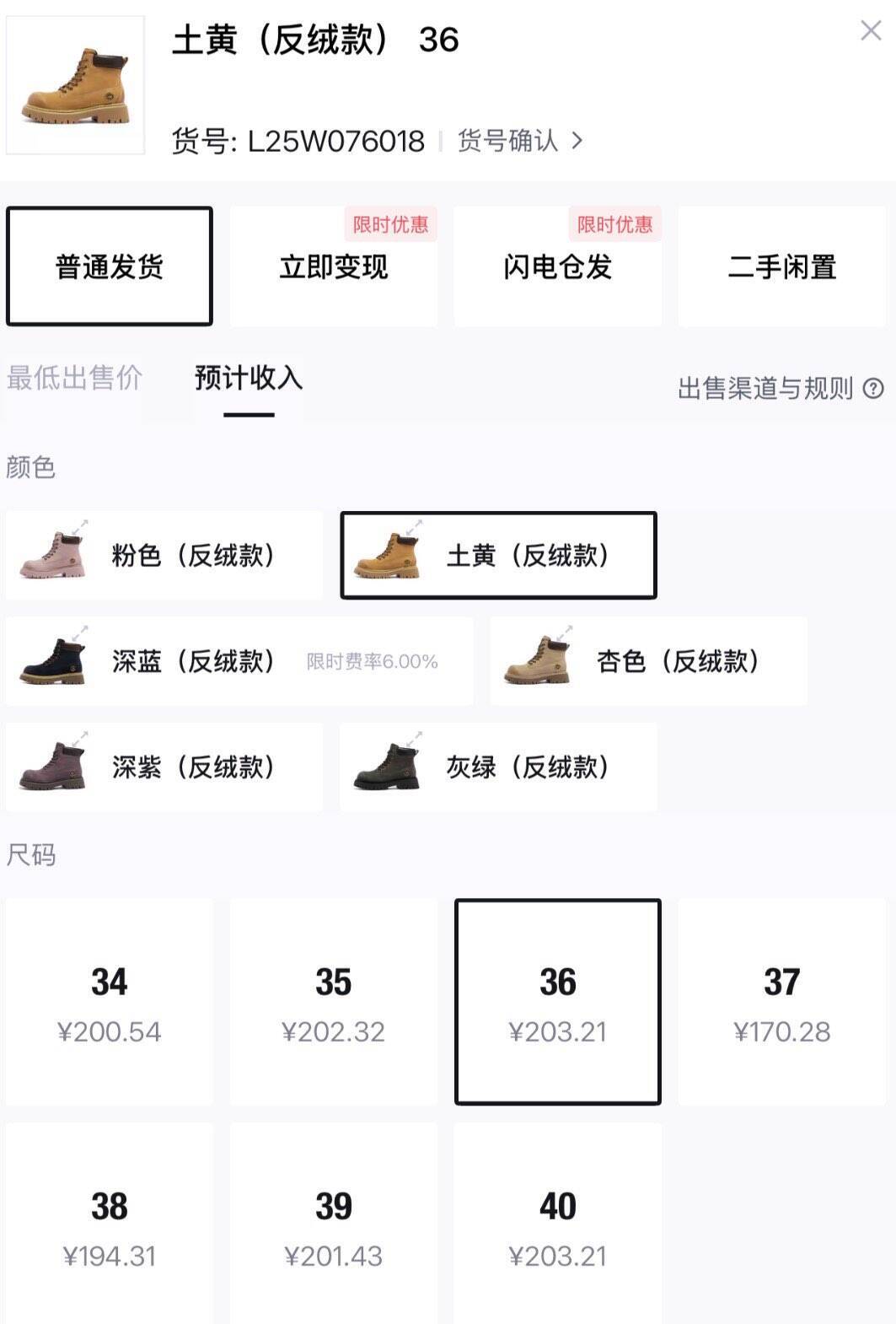
Task: Select the 杏色（反绒款）color
Action: pyautogui.click(x=649, y=661)
